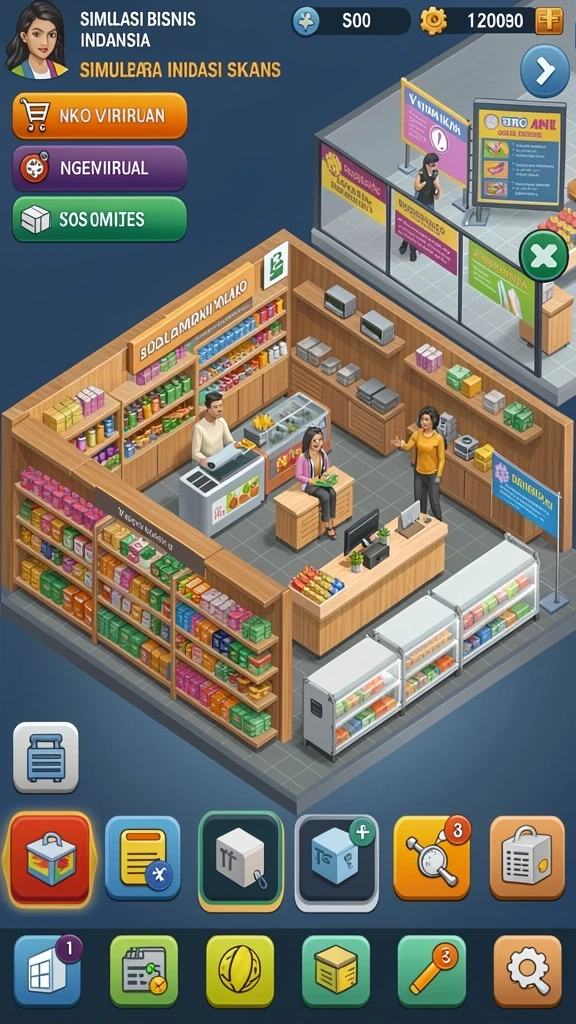Open the orange wrench button with badge 3

431,857
